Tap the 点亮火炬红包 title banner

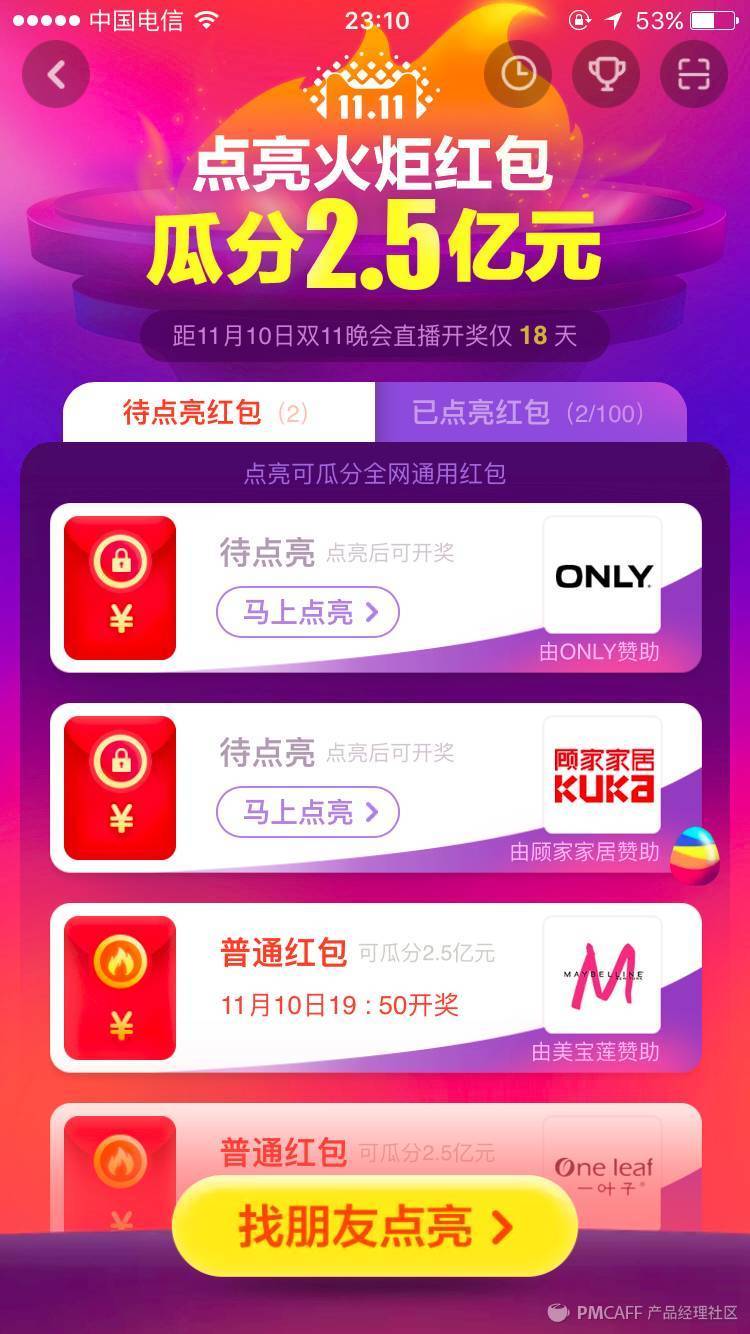pyautogui.click(x=375, y=168)
